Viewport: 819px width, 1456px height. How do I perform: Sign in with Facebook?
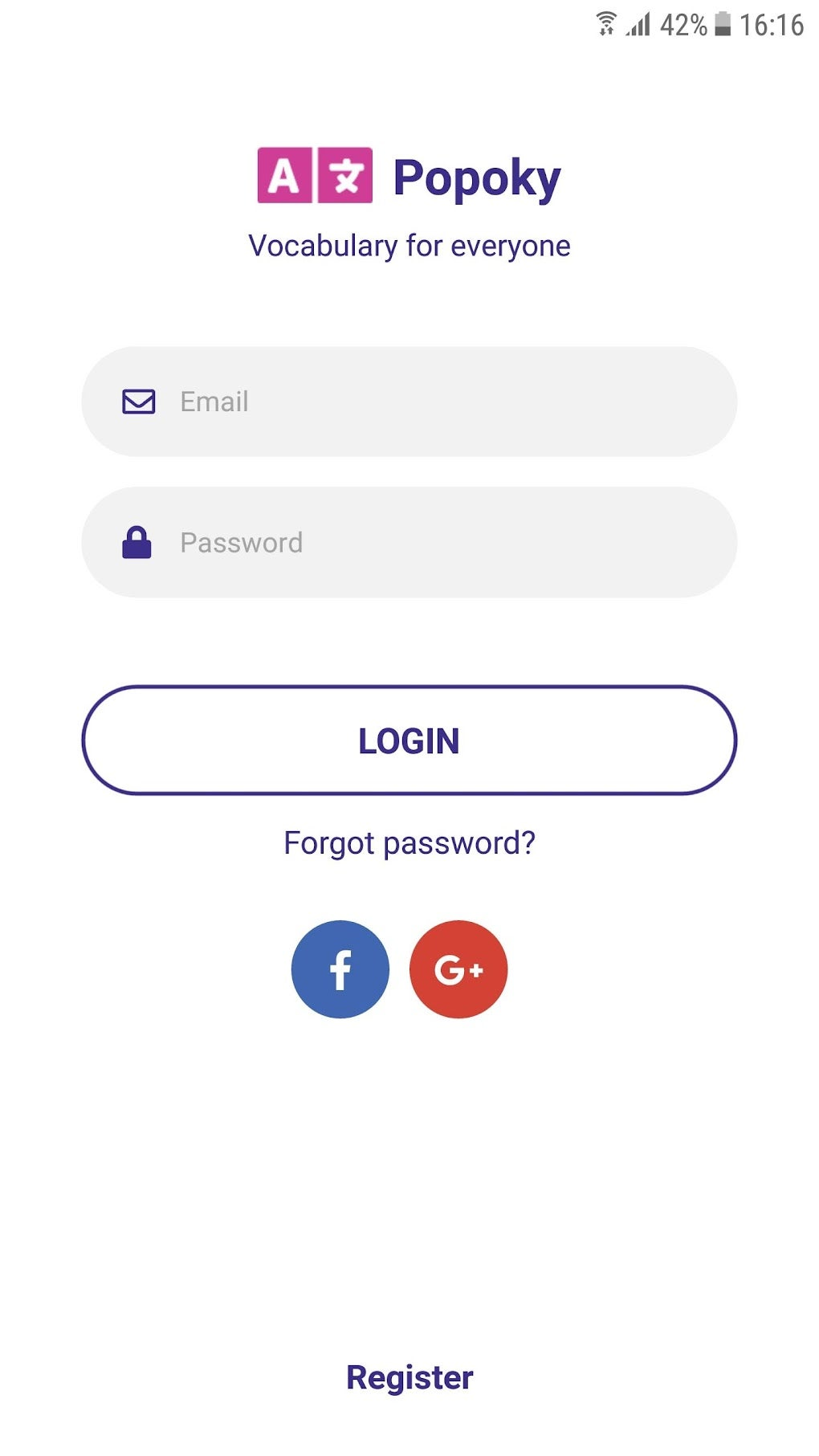pos(340,969)
